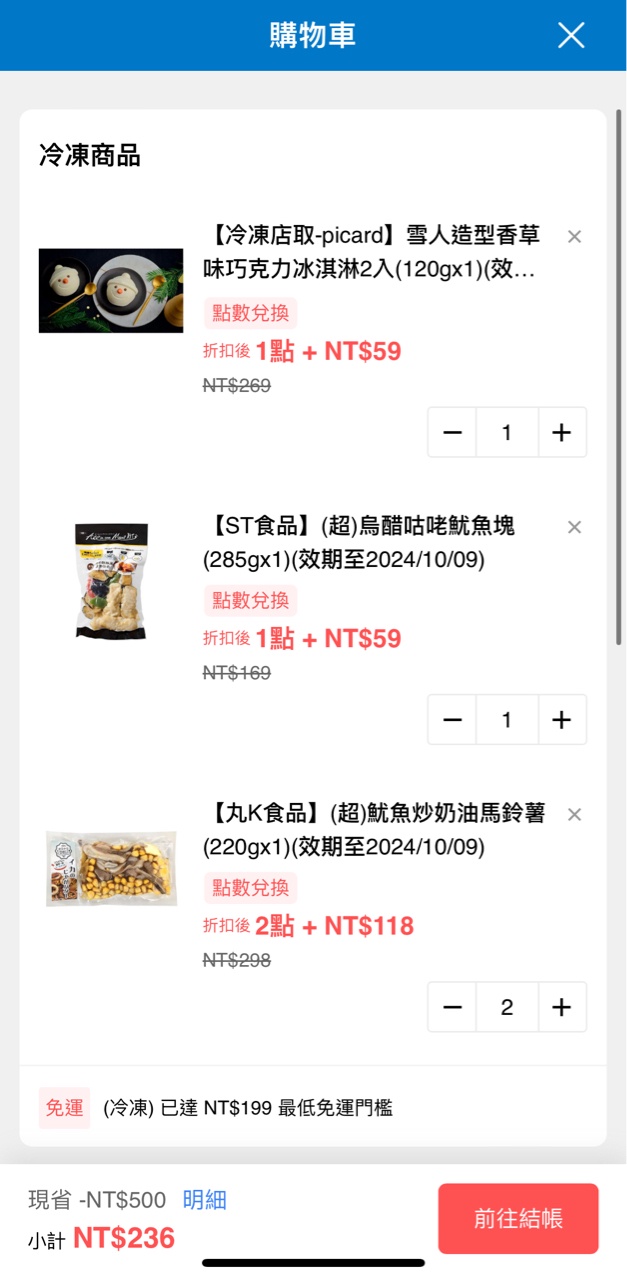Edit the quantity field of picard 雪人造型 ice cream
Screen dimensions: 627x1280
[x=507, y=432]
